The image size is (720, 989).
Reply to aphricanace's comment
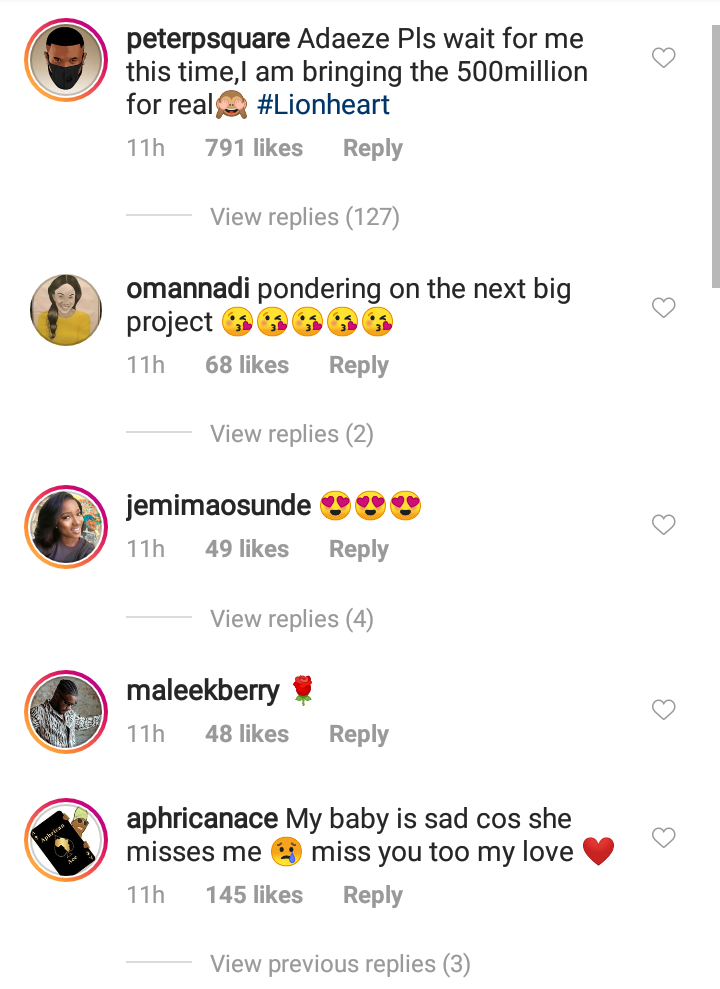pyautogui.click(x=372, y=895)
